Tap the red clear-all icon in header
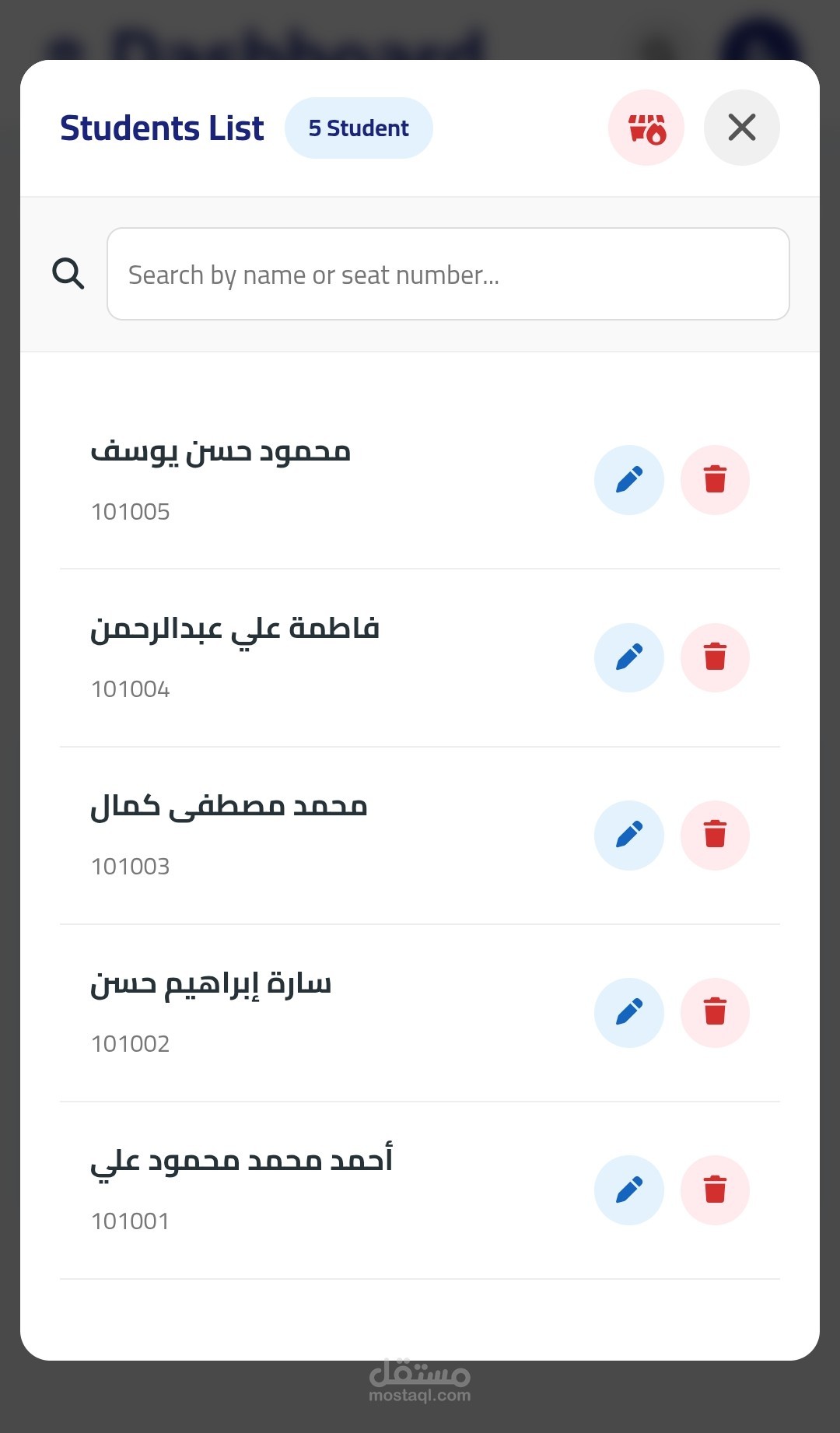840x1433 pixels. (646, 128)
